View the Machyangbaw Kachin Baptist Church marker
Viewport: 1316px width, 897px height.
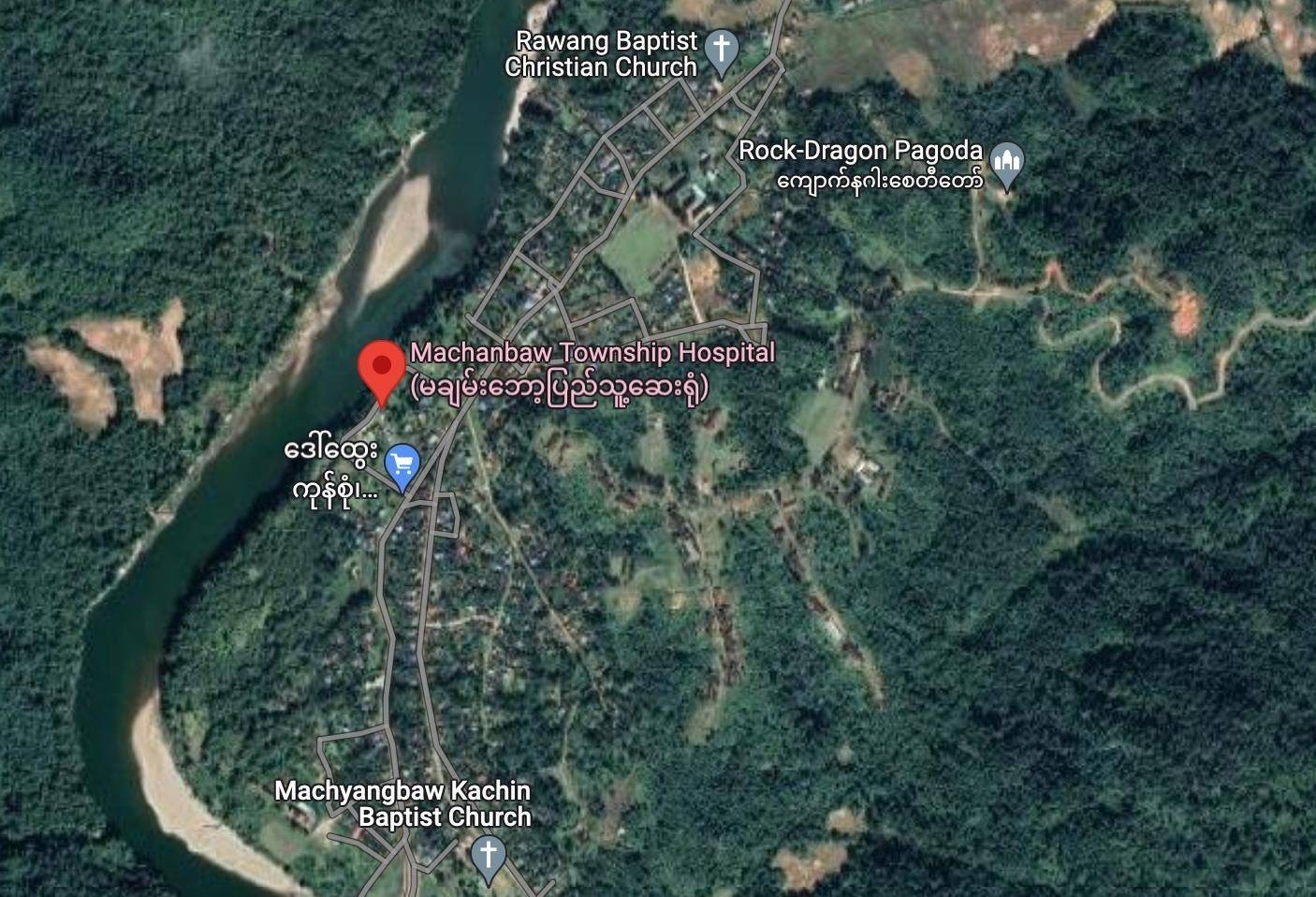[x=488, y=856]
